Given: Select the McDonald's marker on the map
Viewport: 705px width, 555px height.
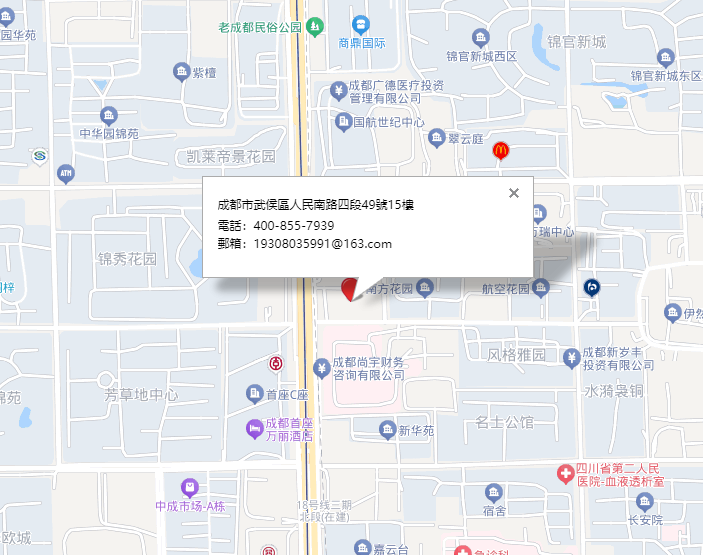Looking at the screenshot, I should [x=501, y=150].
